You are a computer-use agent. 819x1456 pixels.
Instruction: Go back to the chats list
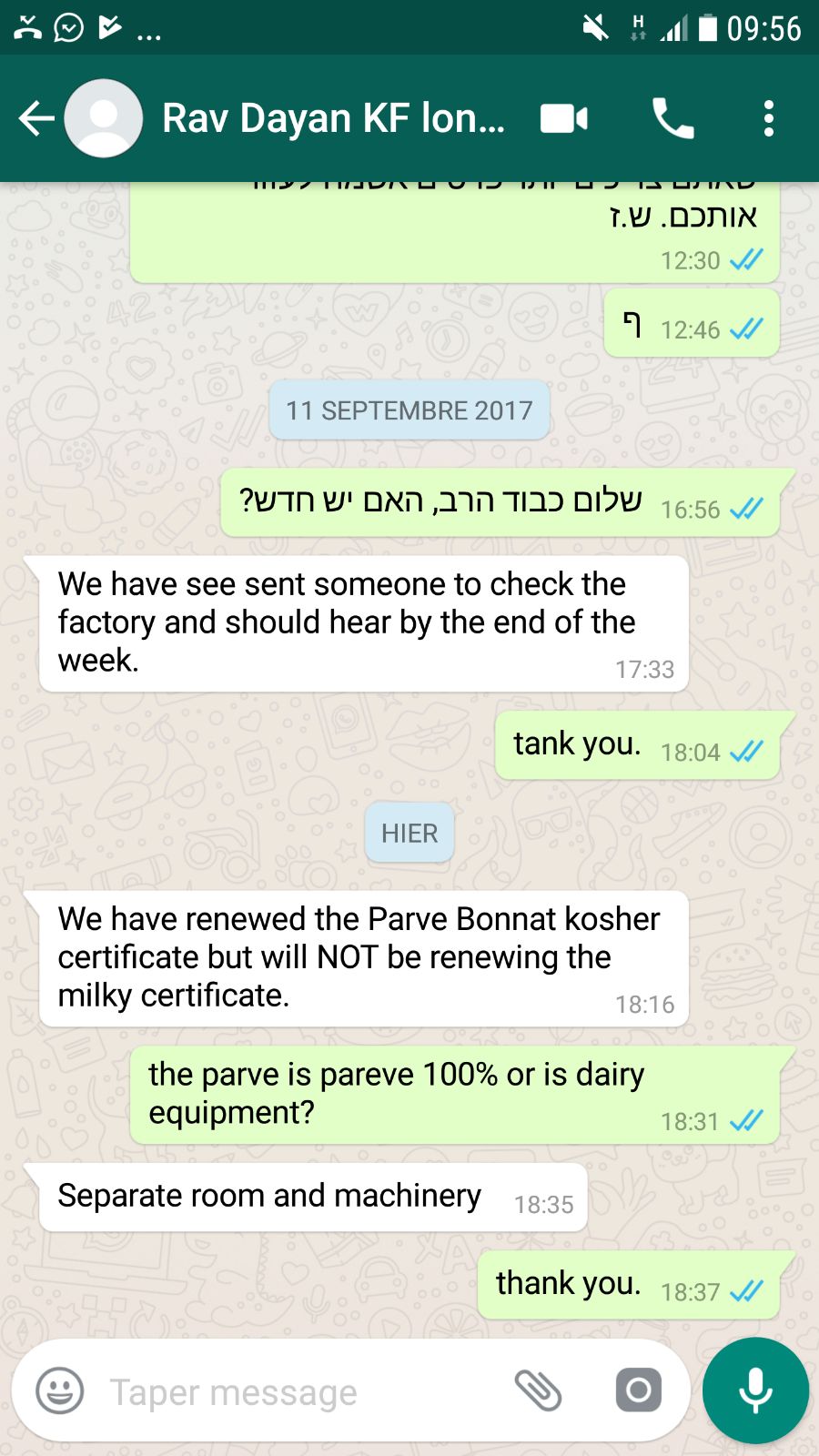click(x=36, y=118)
